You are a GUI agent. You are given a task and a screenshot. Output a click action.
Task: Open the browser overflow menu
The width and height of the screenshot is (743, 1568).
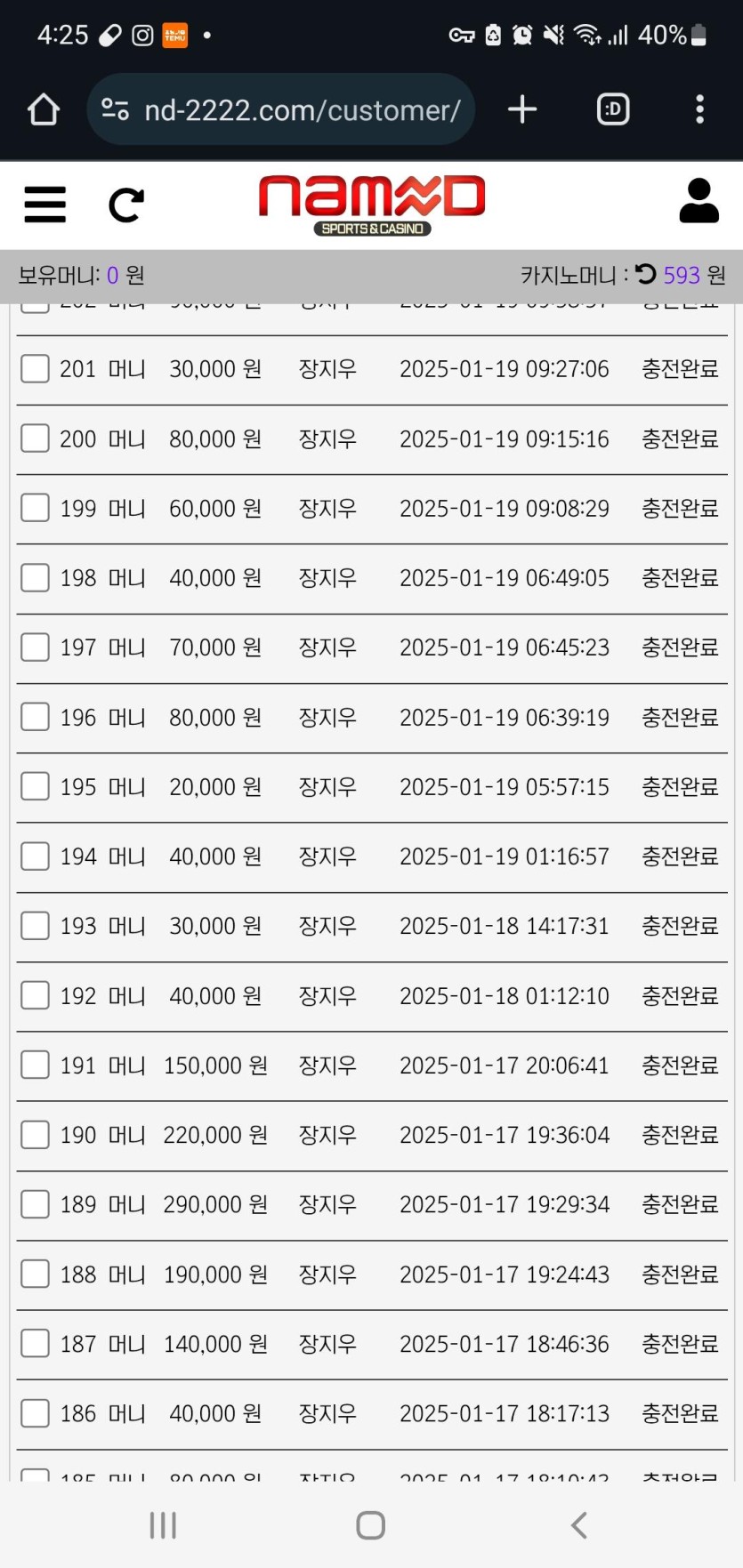(699, 109)
